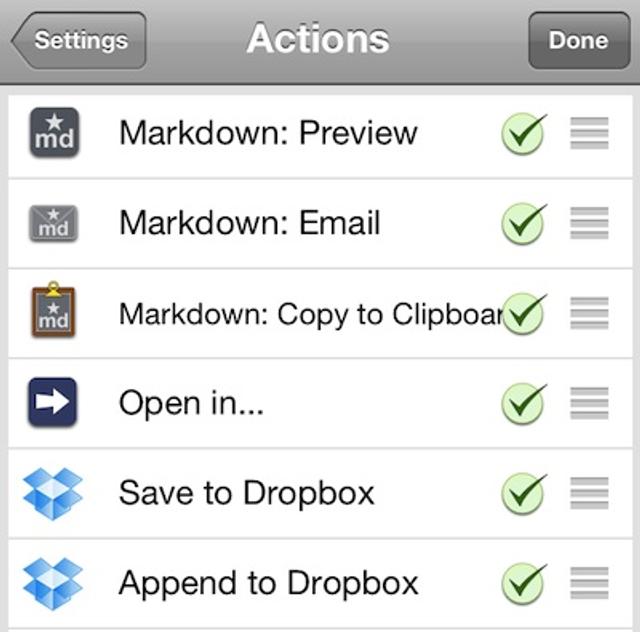Select the Open in... row
Screen dimensions: 640x632
point(190,403)
